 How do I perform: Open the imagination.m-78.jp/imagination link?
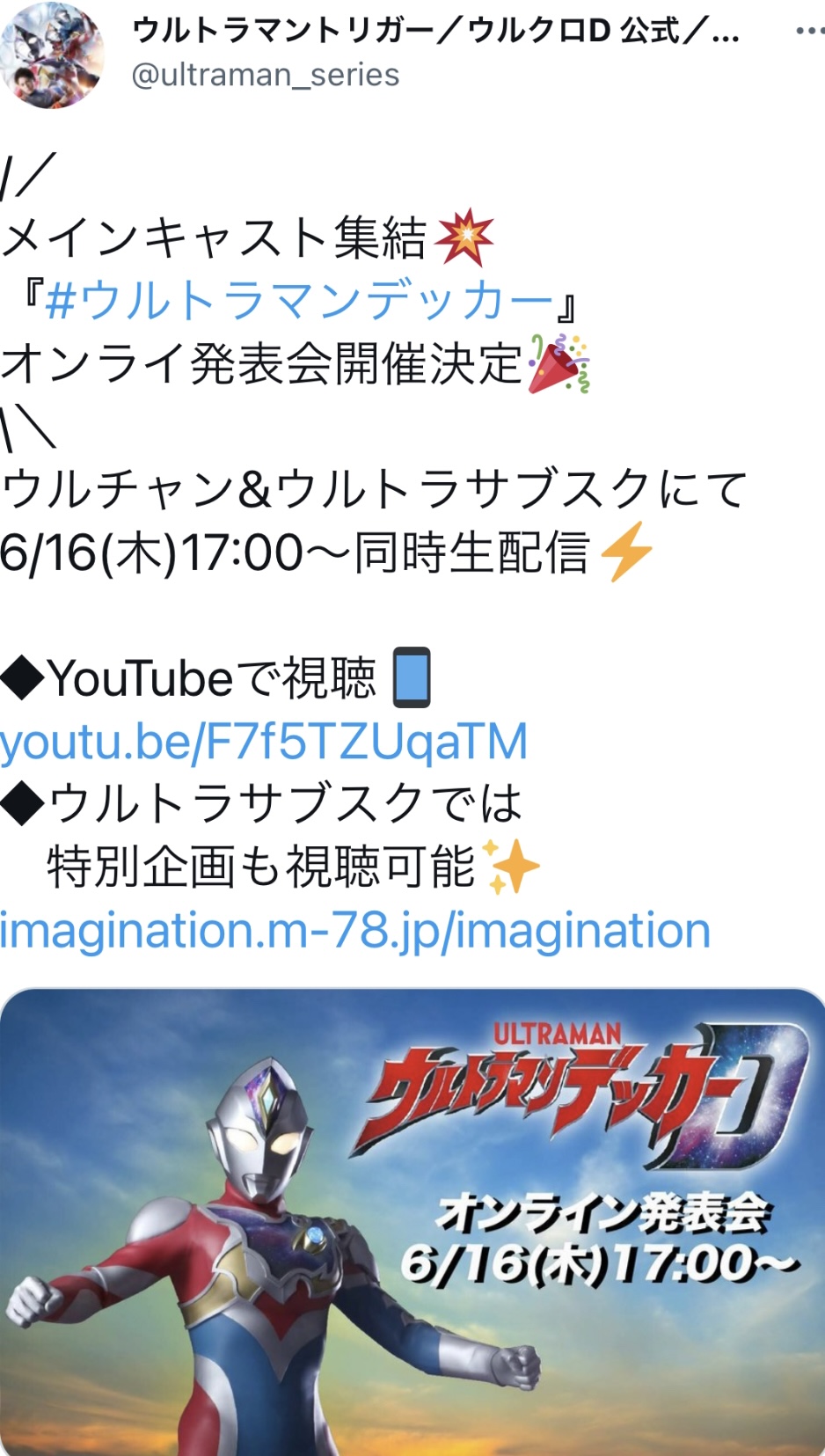tap(355, 931)
